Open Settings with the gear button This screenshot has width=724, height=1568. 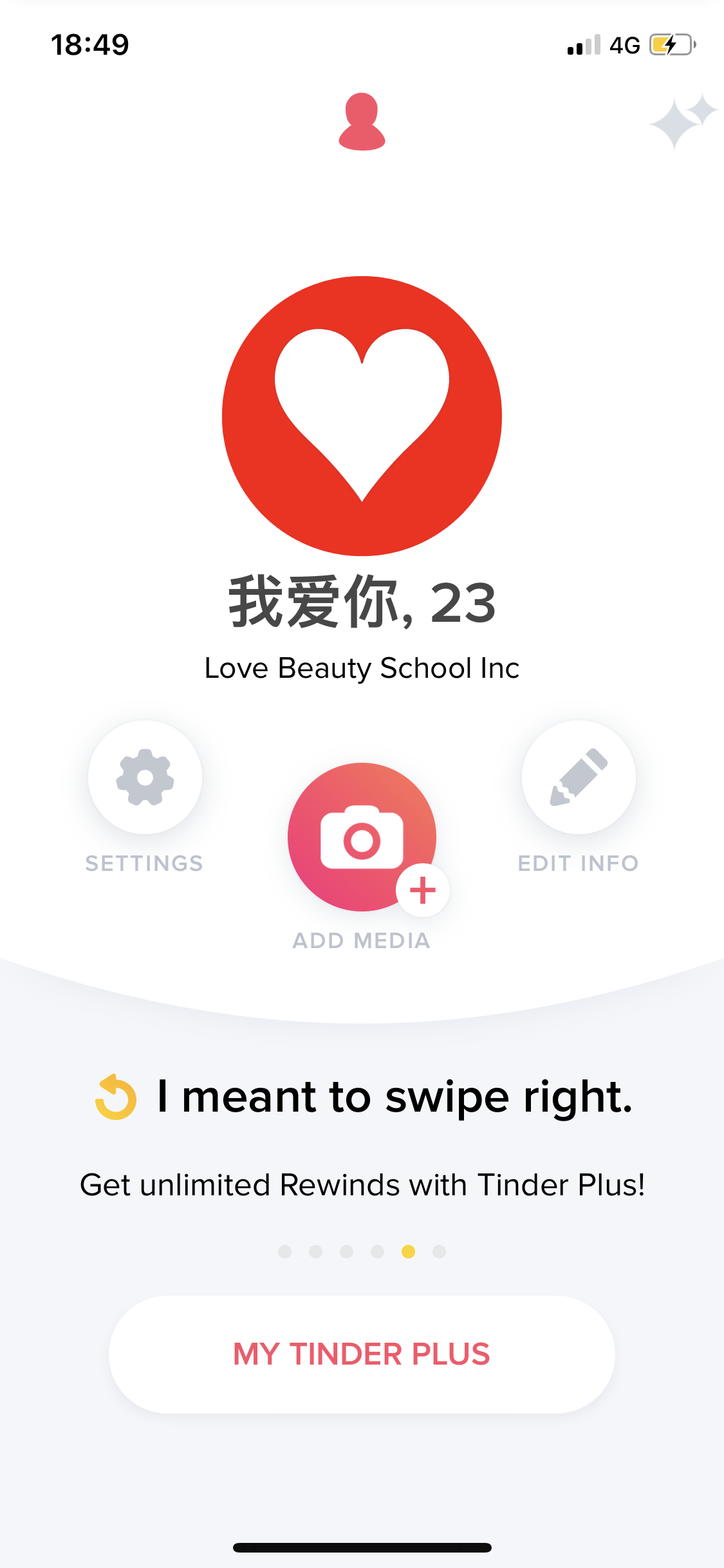click(145, 778)
